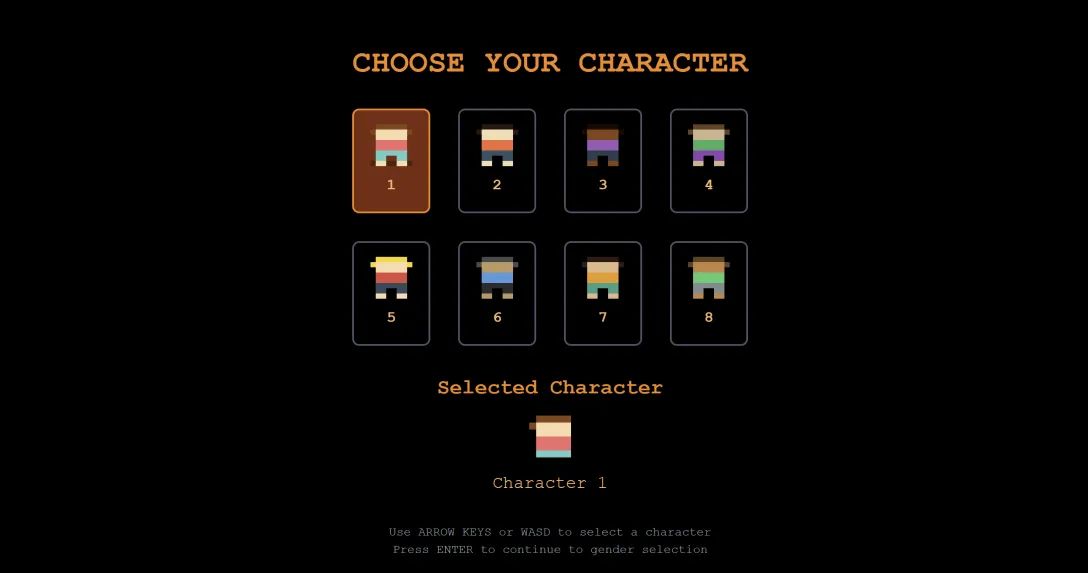Choose character 2 with the orange shirt
The width and height of the screenshot is (1088, 573).
(x=497, y=161)
